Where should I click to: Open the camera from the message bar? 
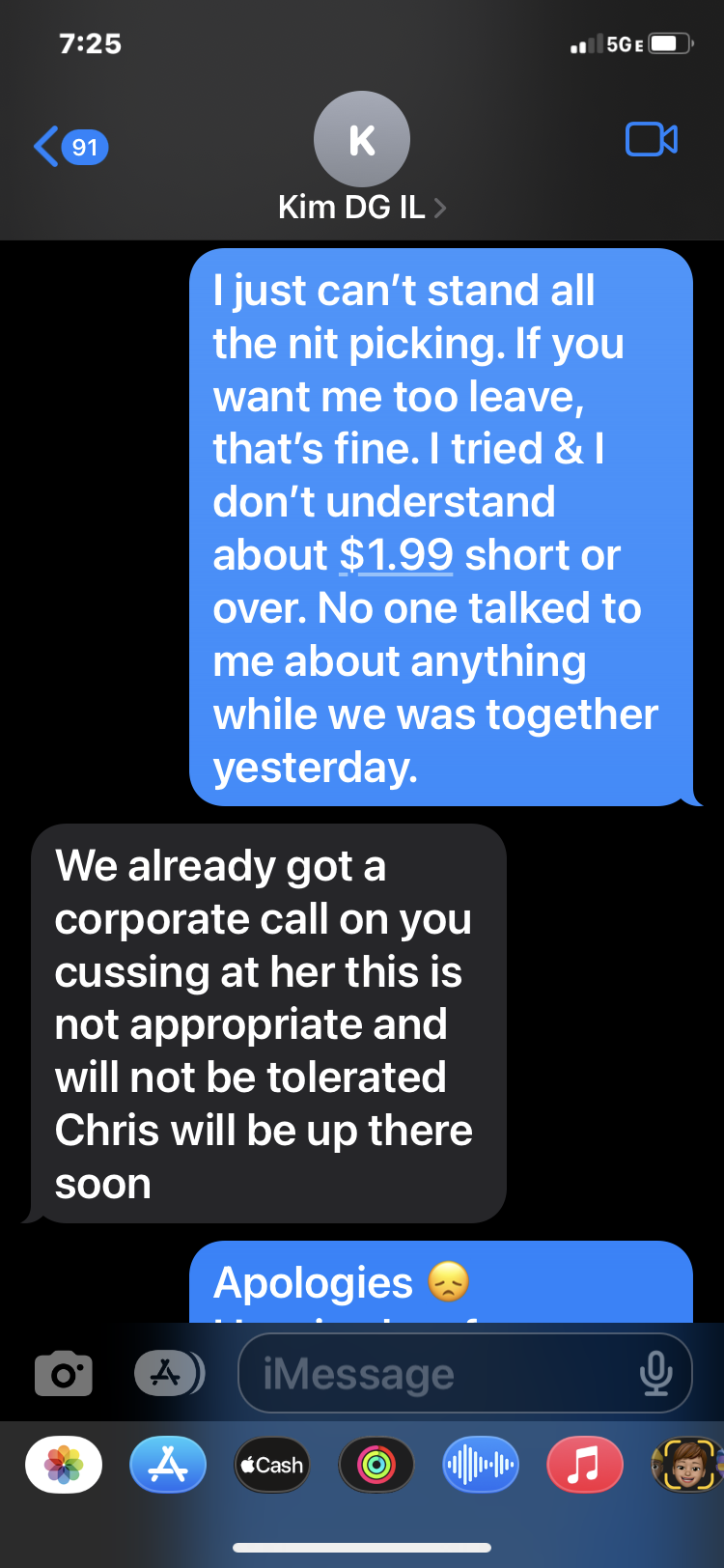coord(63,1372)
